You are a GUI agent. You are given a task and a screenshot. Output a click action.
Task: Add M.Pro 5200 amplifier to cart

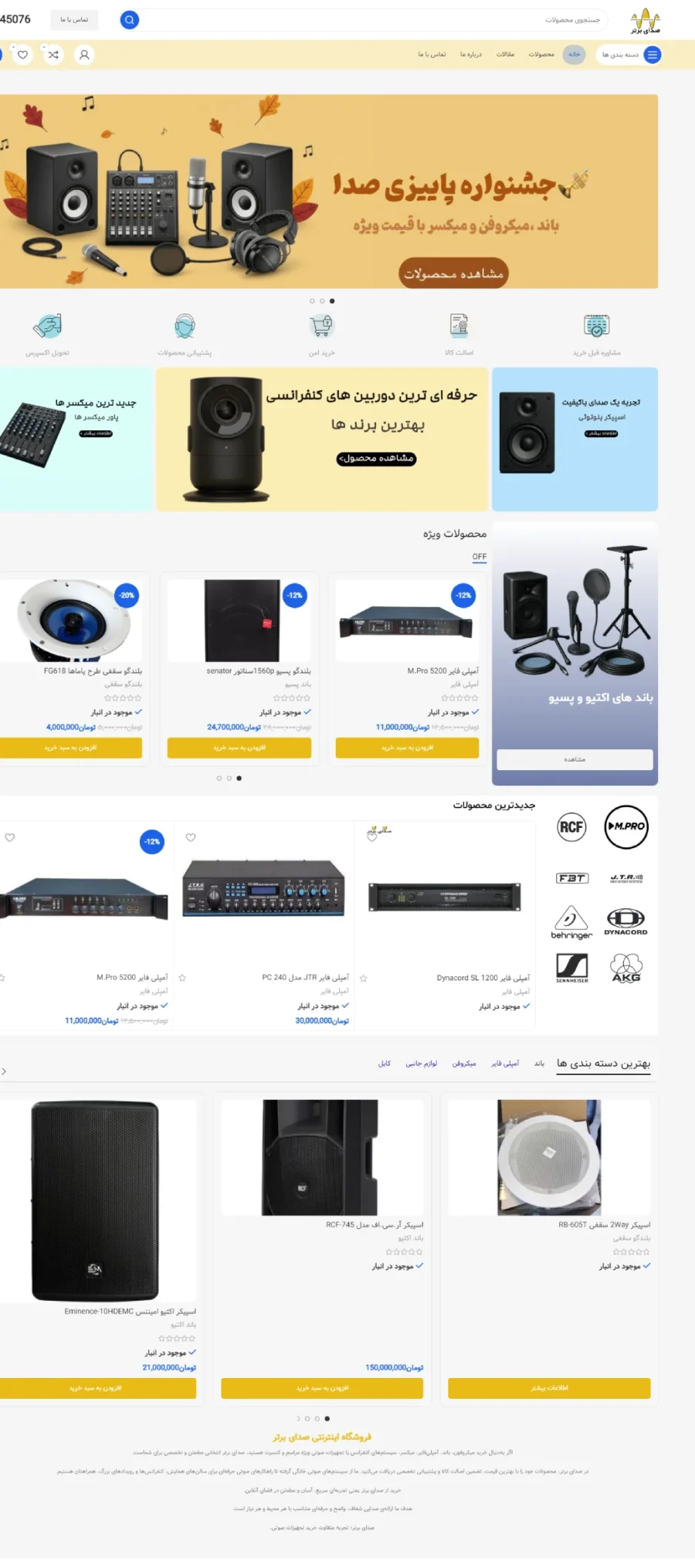[407, 748]
